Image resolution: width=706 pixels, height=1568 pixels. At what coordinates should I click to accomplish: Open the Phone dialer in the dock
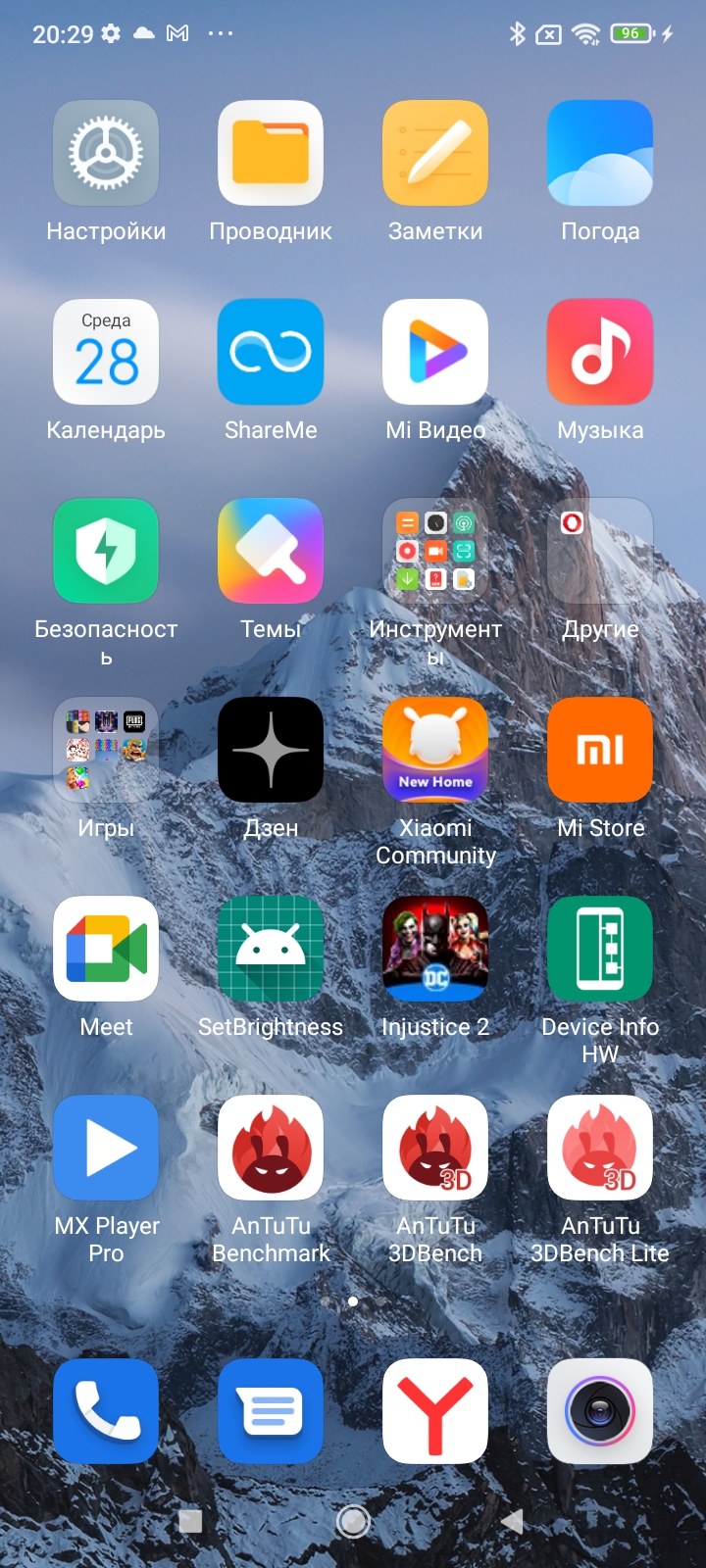point(106,1411)
